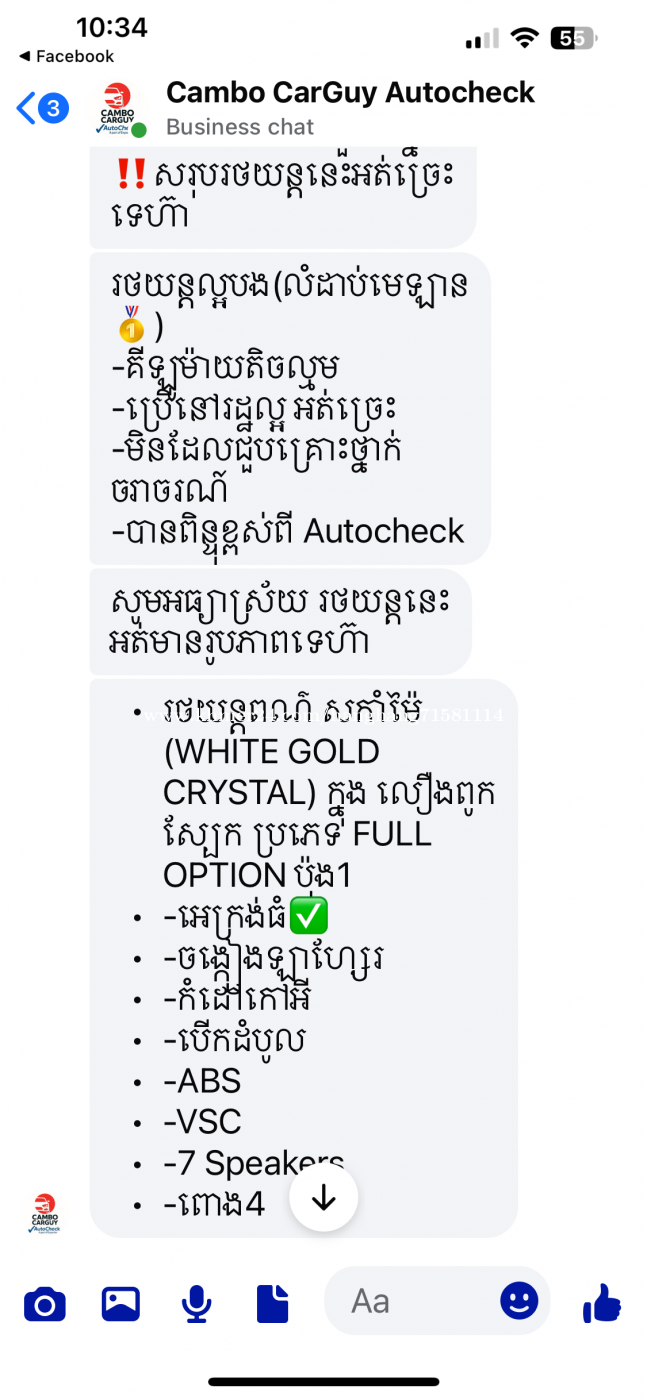Jump to latest message with down arrow
Image resolution: width=647 pixels, height=1400 pixels.
(323, 1197)
